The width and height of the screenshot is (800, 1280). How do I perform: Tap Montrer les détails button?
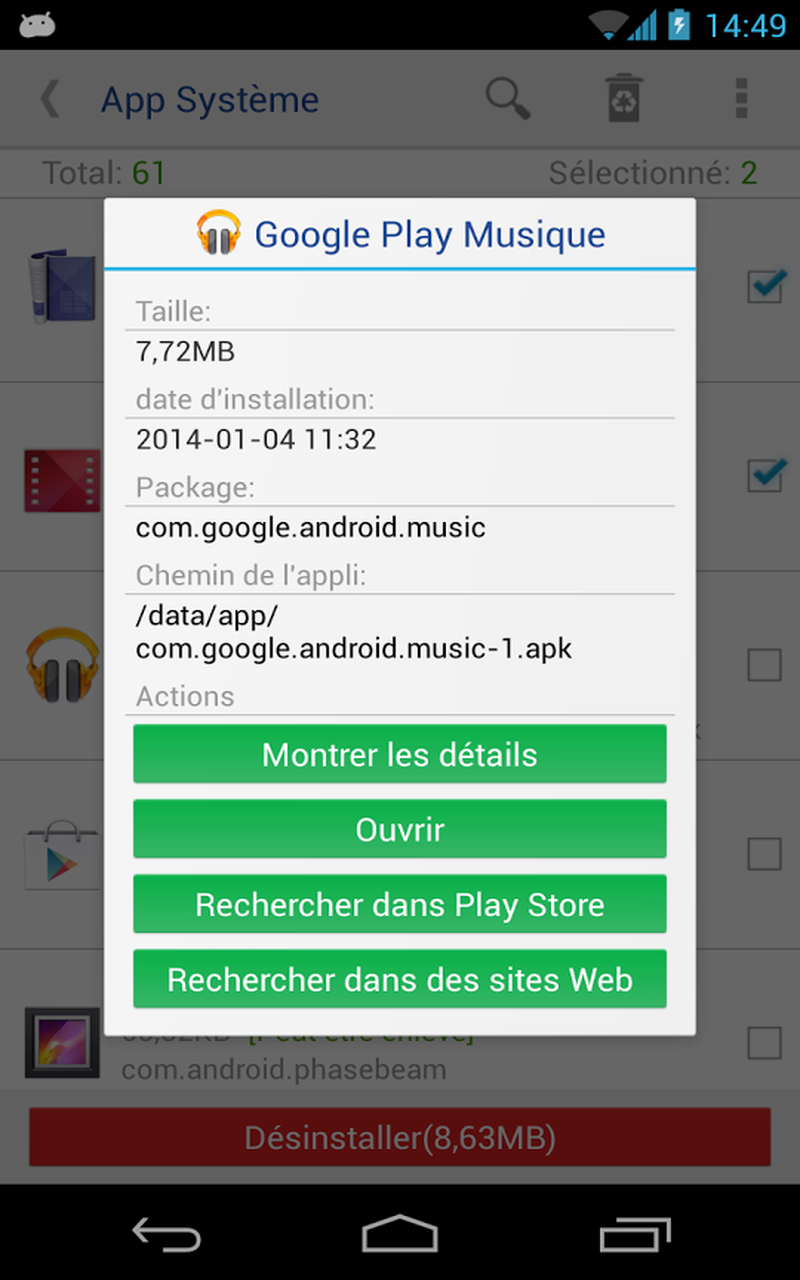pos(400,754)
